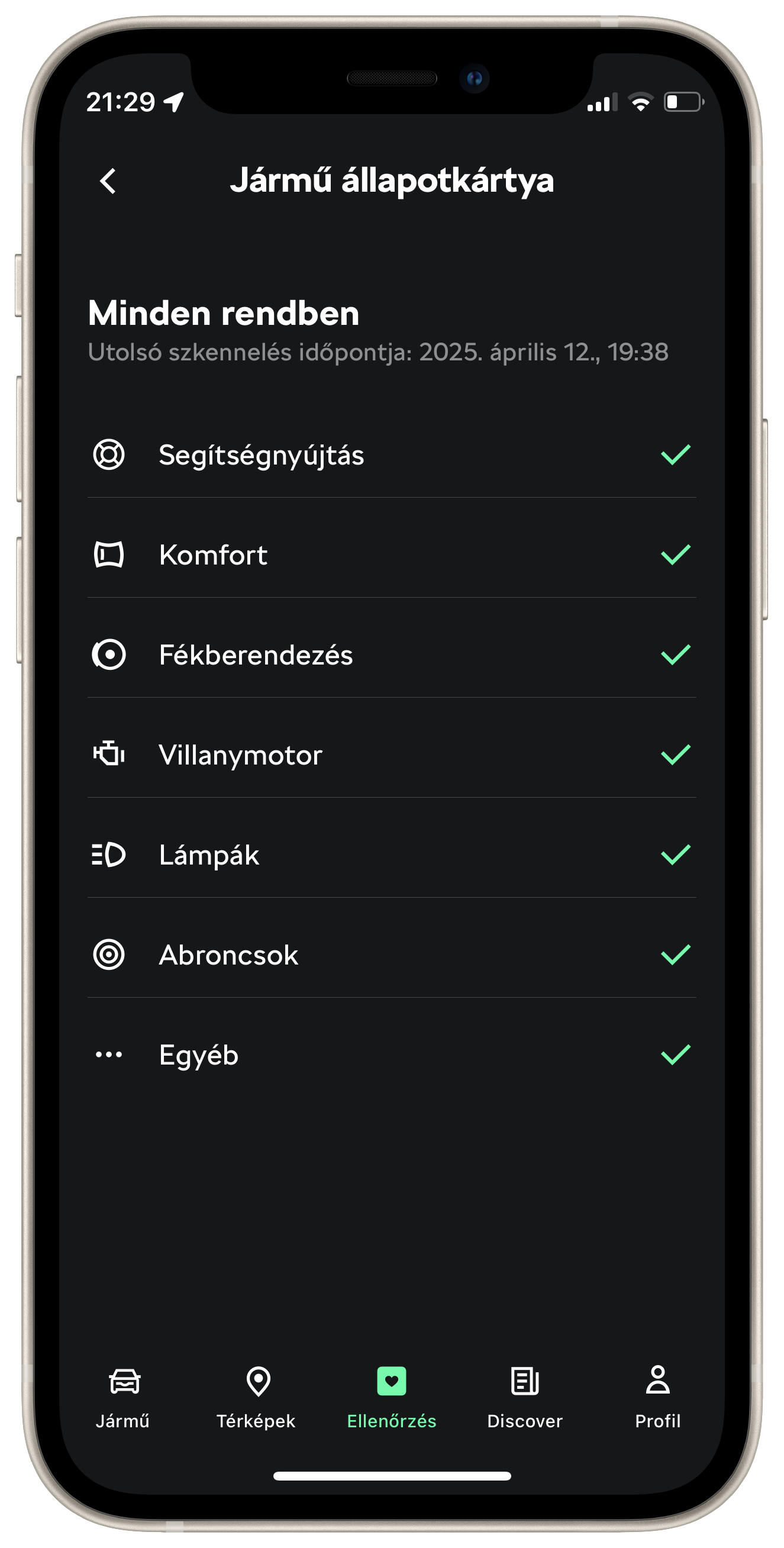Select the Egyéb row
784x1548 pixels.
392,1054
